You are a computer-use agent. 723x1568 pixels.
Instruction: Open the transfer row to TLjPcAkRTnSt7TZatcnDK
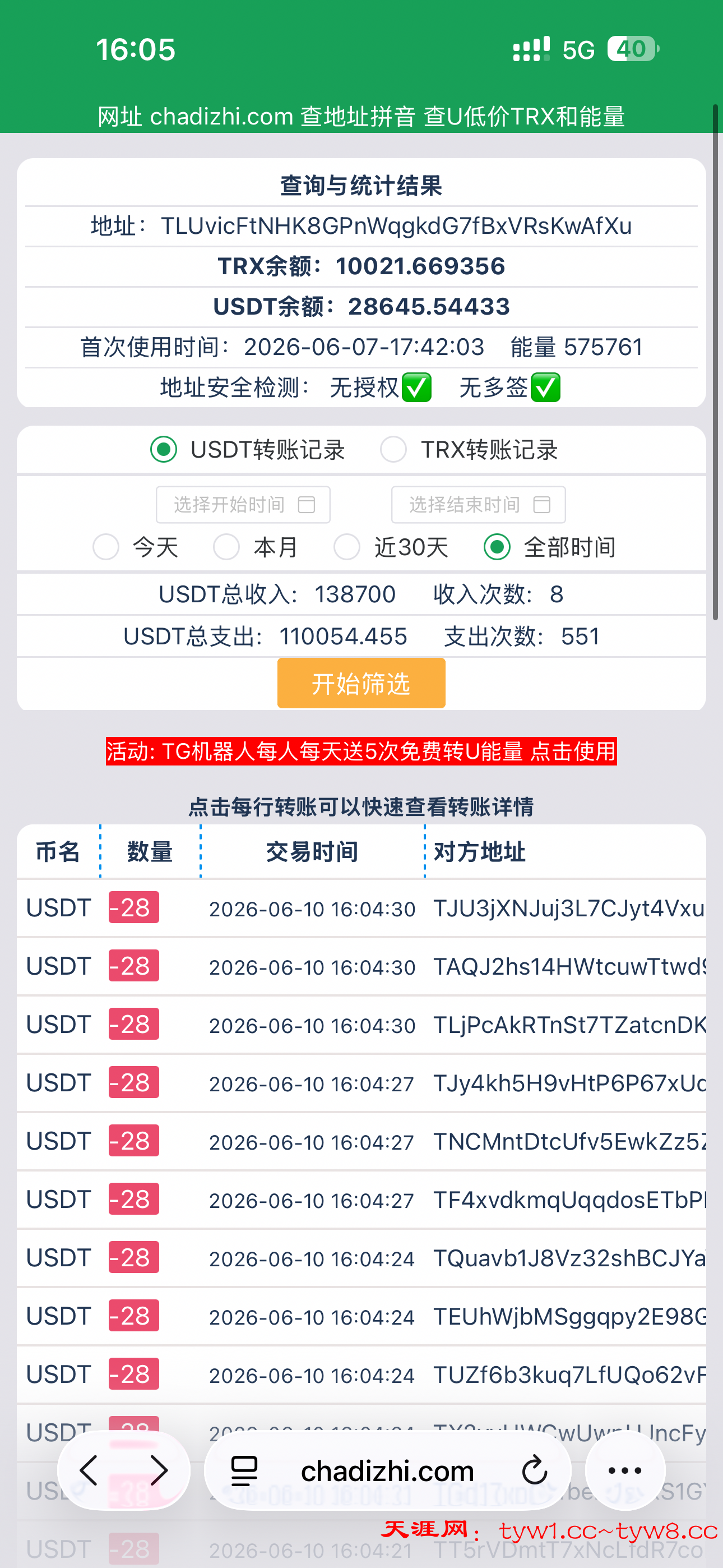click(x=361, y=1025)
